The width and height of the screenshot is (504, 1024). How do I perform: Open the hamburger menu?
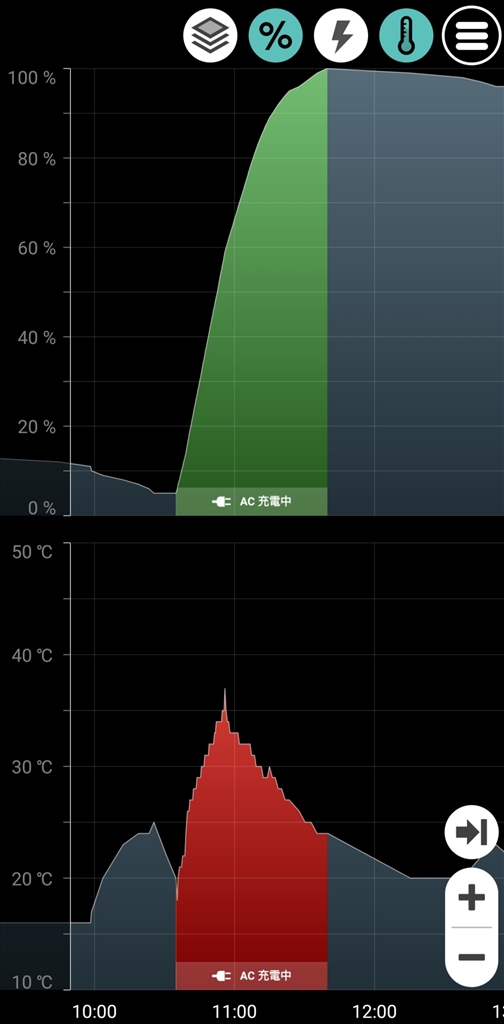point(471,36)
